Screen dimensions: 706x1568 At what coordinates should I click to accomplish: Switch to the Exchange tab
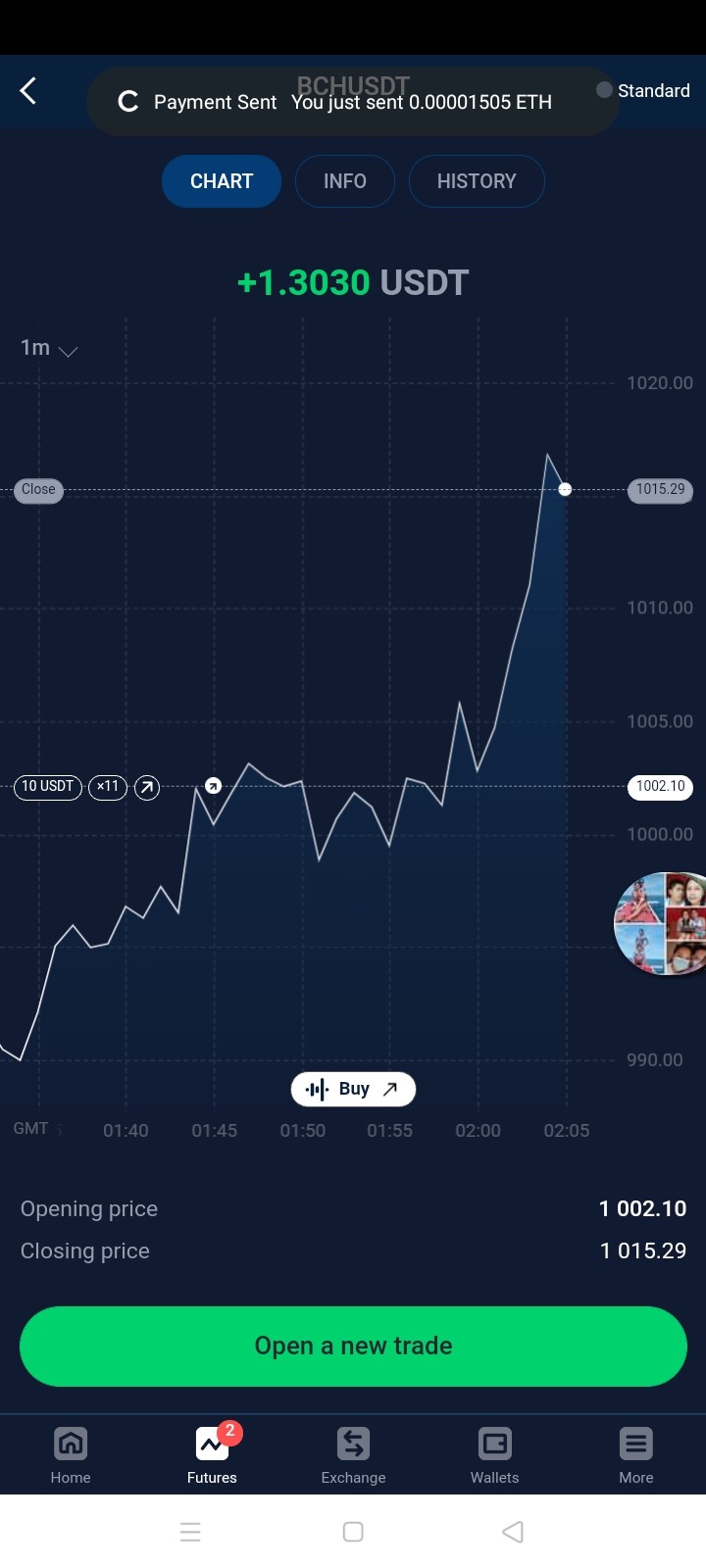click(353, 1455)
